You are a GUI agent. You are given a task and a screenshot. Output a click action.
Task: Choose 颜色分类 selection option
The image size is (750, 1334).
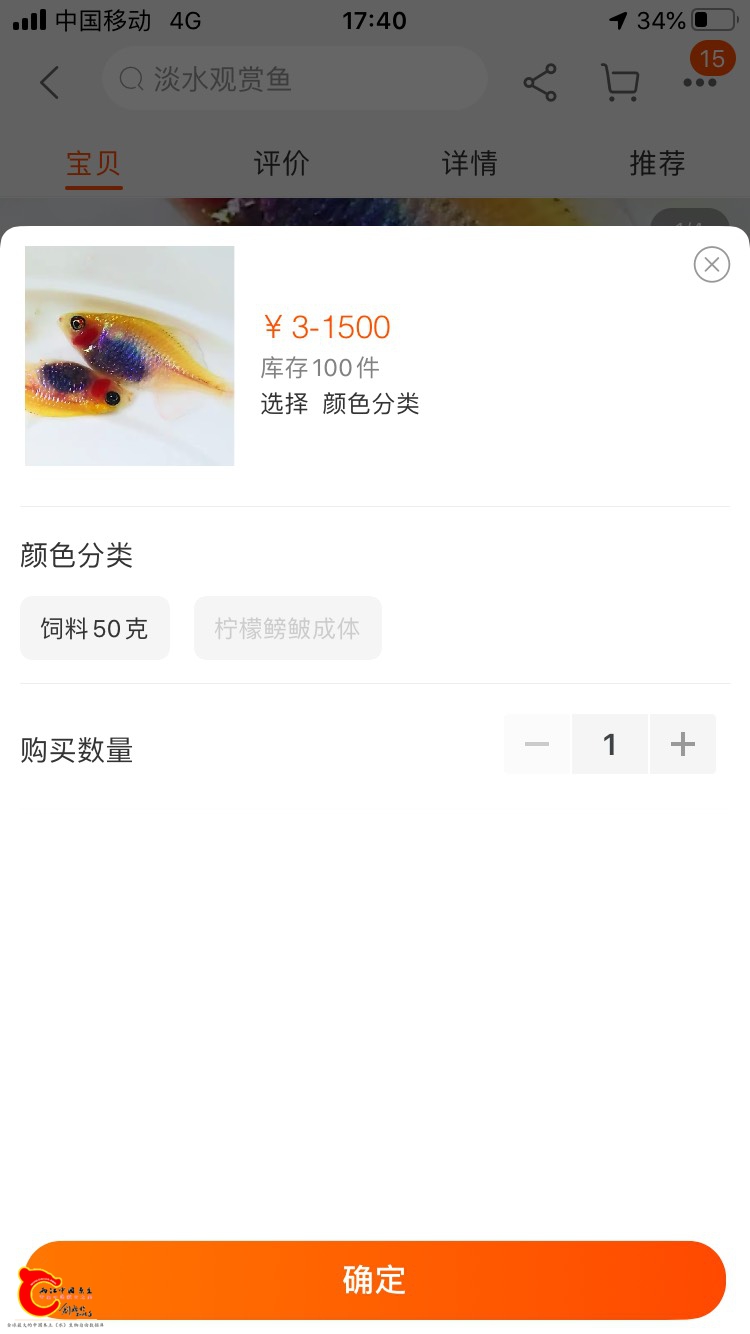click(x=78, y=555)
